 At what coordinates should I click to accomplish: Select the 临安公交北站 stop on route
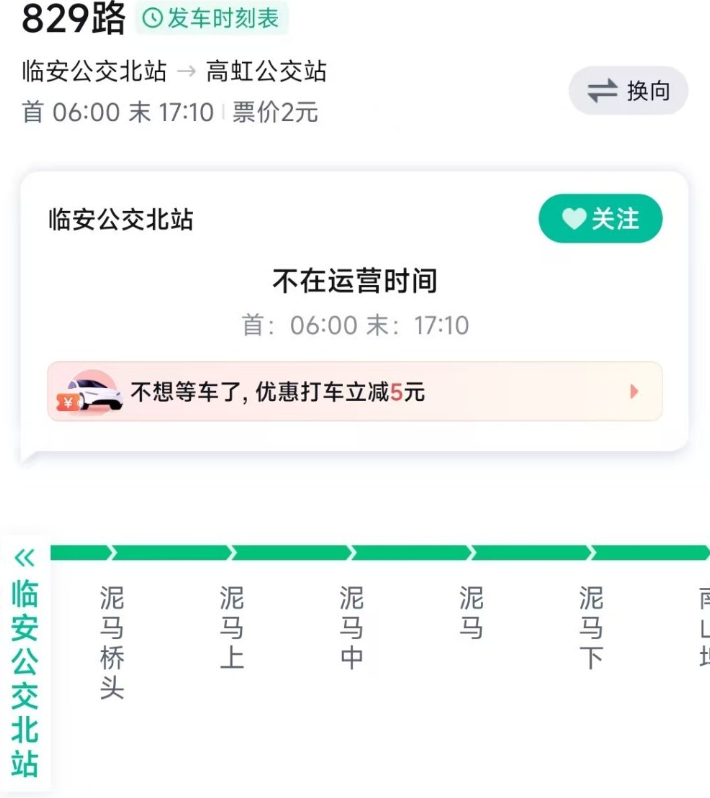(x=25, y=677)
